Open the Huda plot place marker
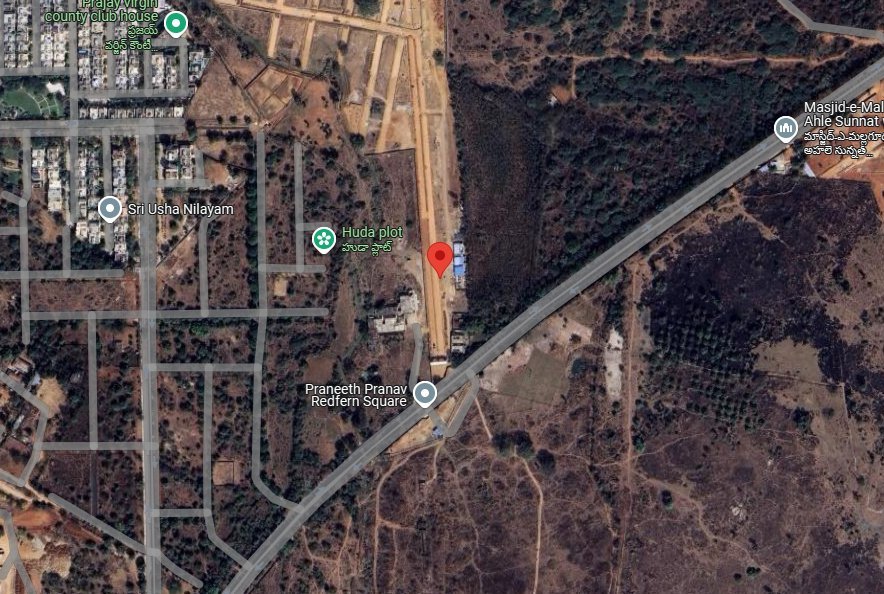Screen dimensions: 884x594 [x=323, y=238]
